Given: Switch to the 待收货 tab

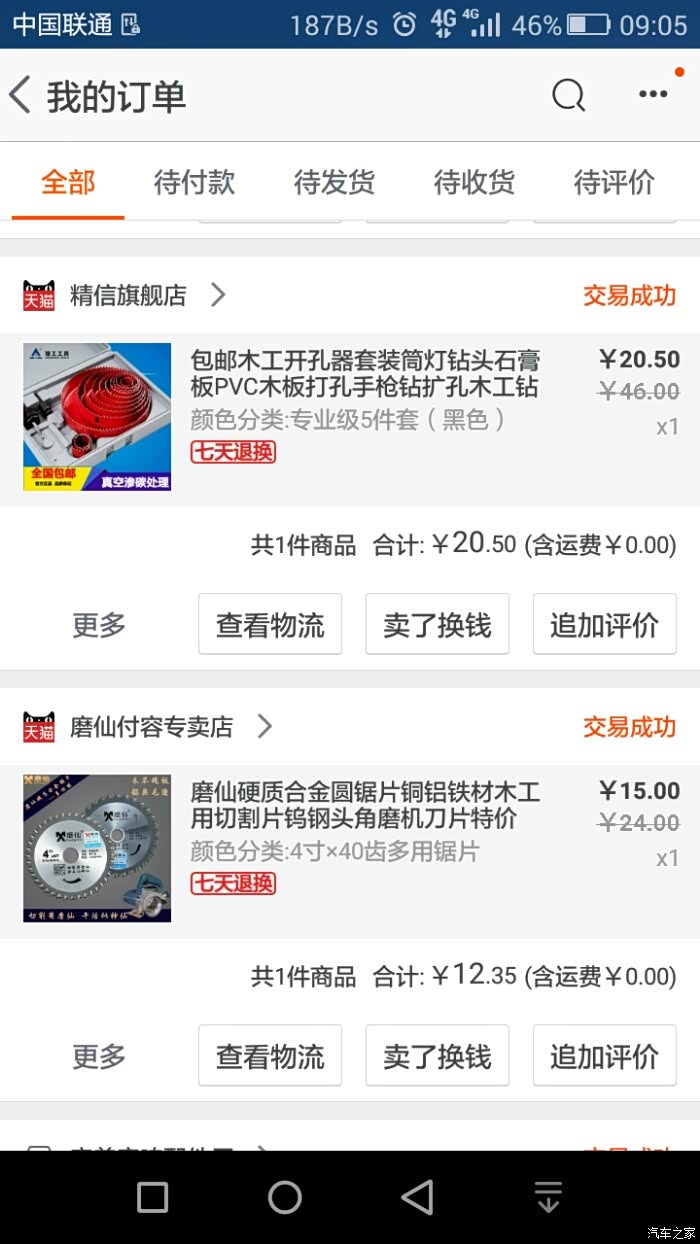Looking at the screenshot, I should point(474,182).
